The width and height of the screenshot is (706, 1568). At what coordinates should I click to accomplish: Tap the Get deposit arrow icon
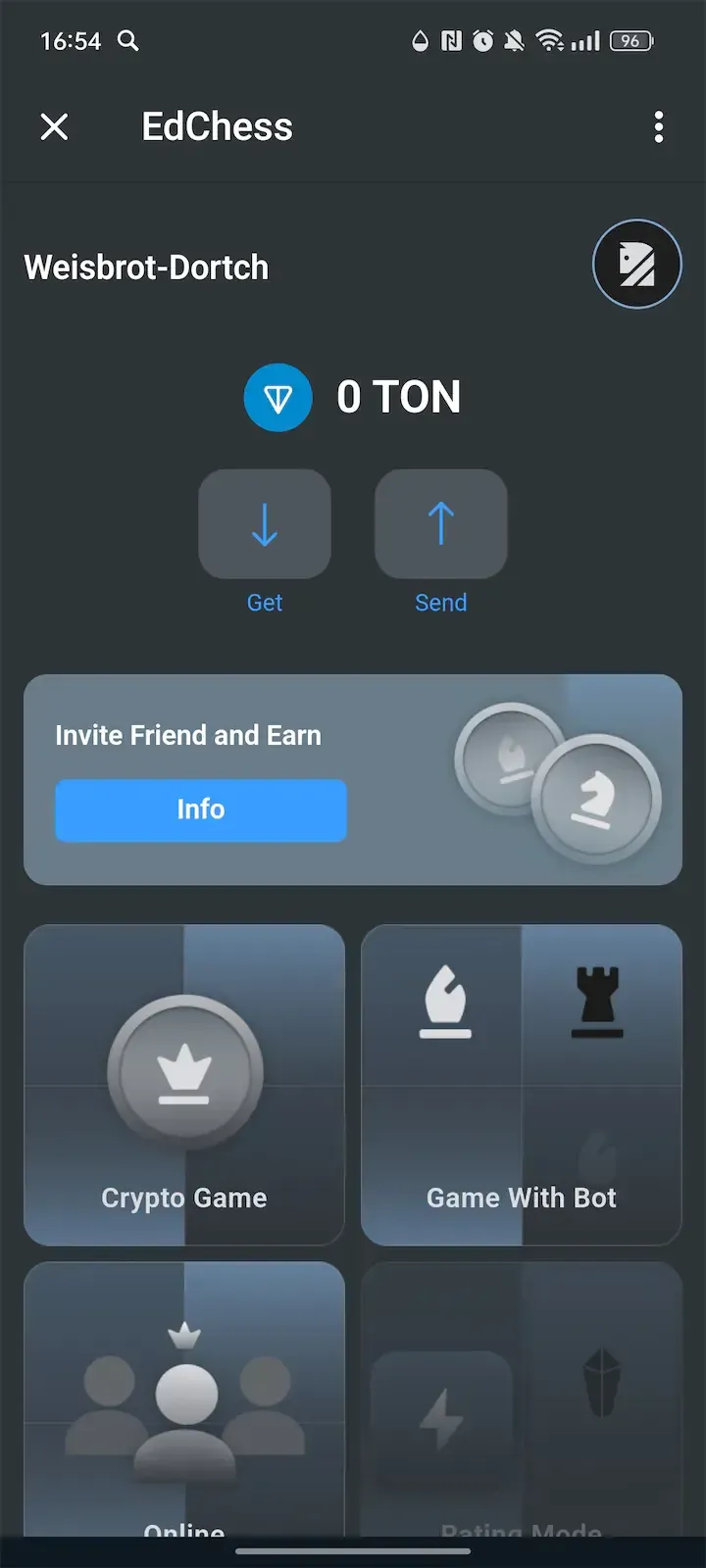pyautogui.click(x=265, y=523)
